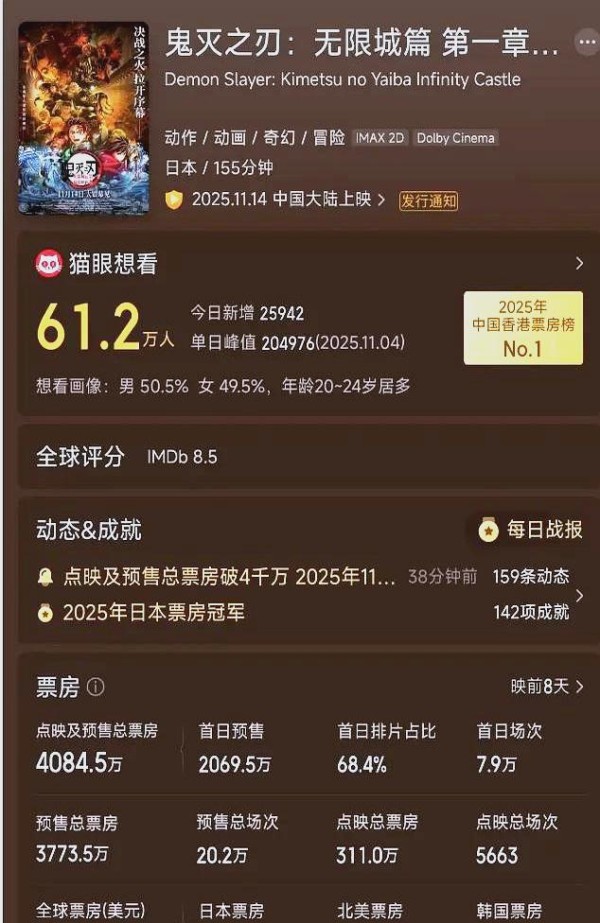
Task: Tap the 发行通知 button
Action: point(428,200)
